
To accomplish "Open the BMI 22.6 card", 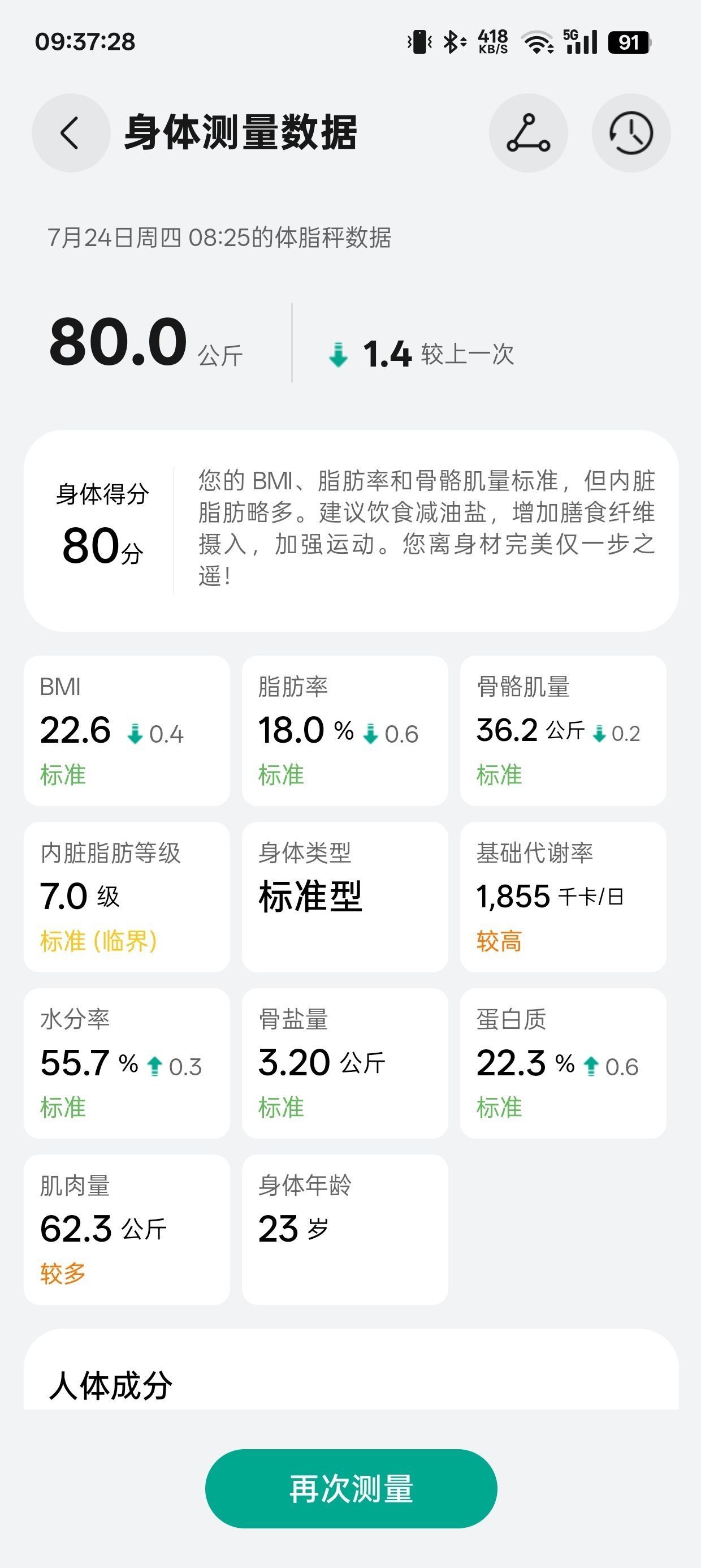I will [127, 730].
